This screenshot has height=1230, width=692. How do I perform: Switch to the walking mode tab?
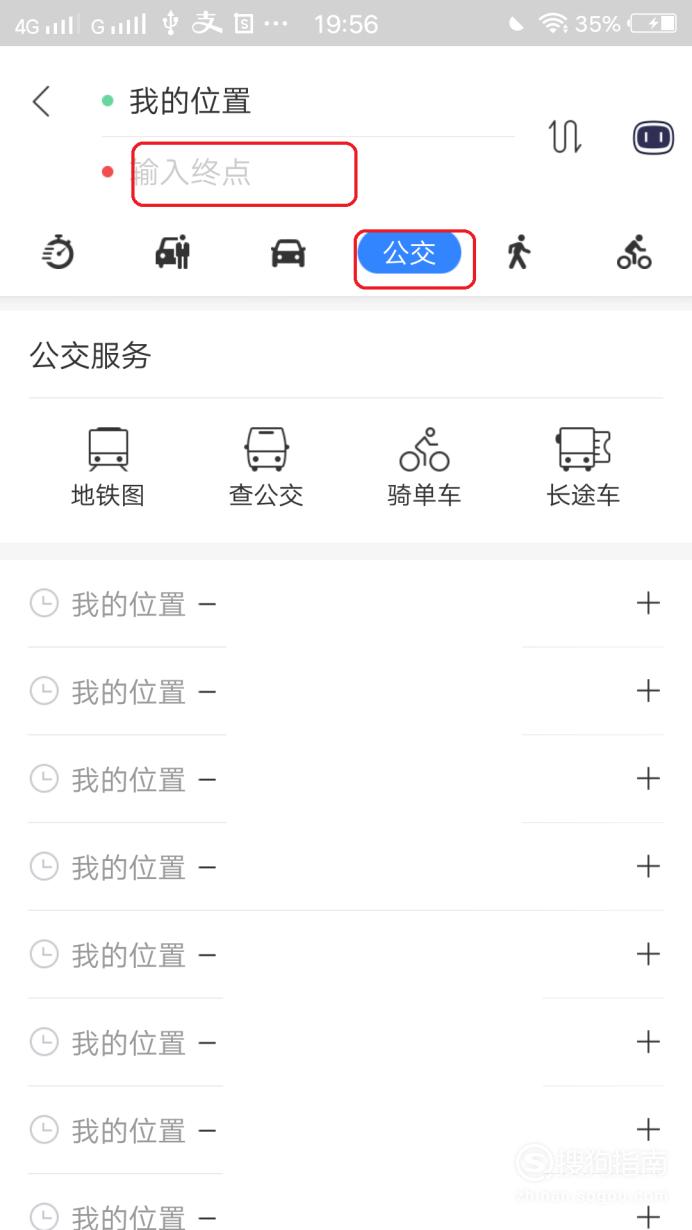pos(517,253)
